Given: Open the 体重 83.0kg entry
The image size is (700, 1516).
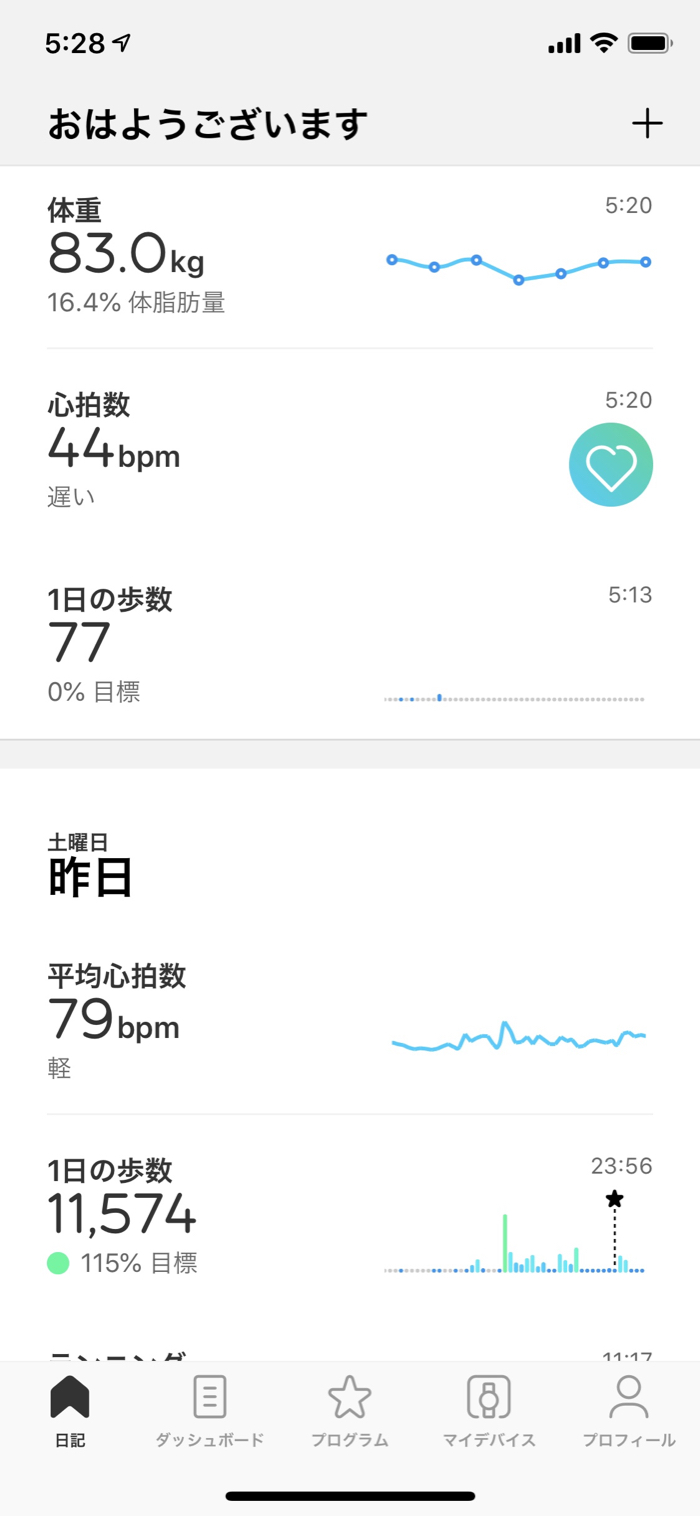Looking at the screenshot, I should click(x=350, y=258).
